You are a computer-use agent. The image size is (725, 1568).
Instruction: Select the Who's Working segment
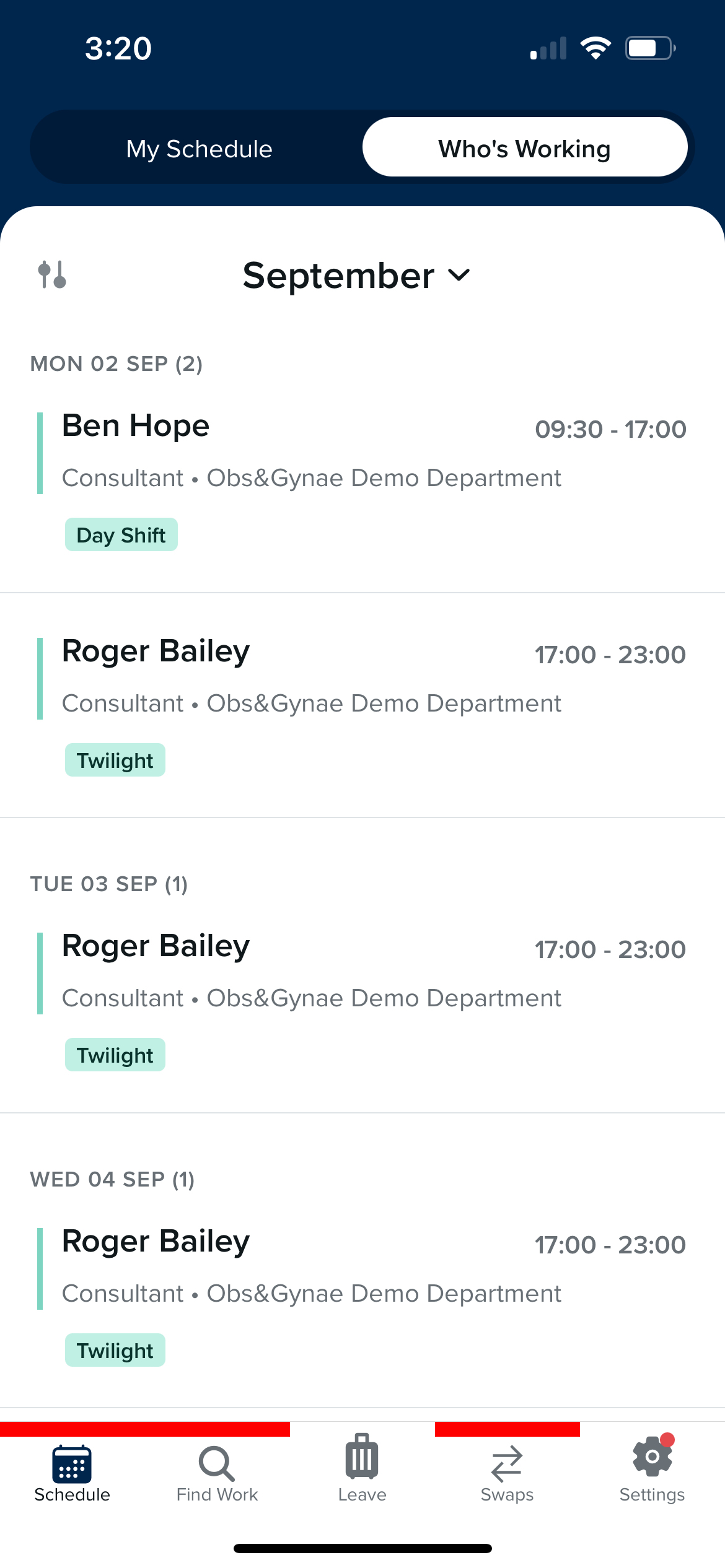coord(524,149)
